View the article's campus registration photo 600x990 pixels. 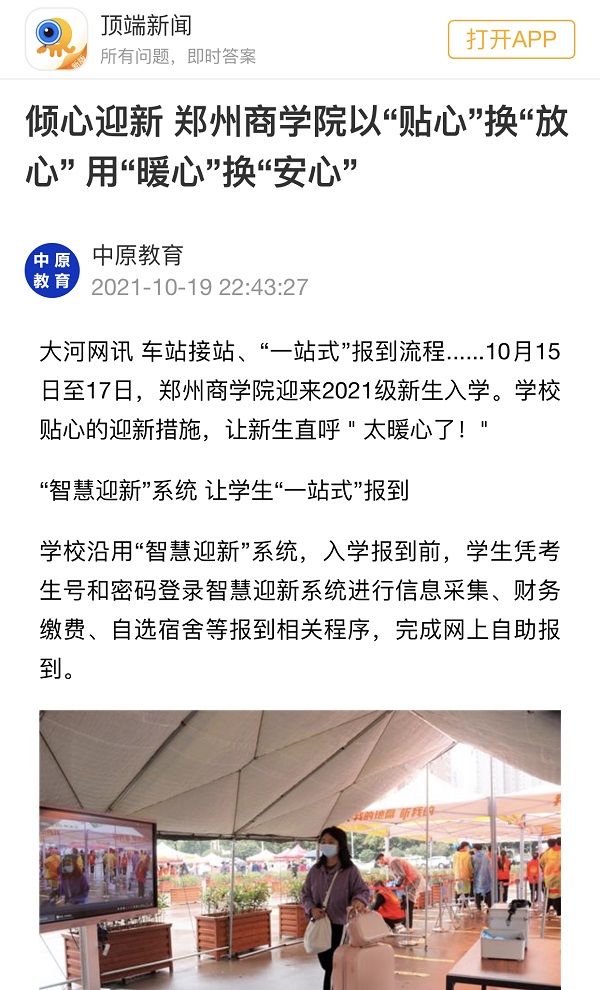(300, 850)
